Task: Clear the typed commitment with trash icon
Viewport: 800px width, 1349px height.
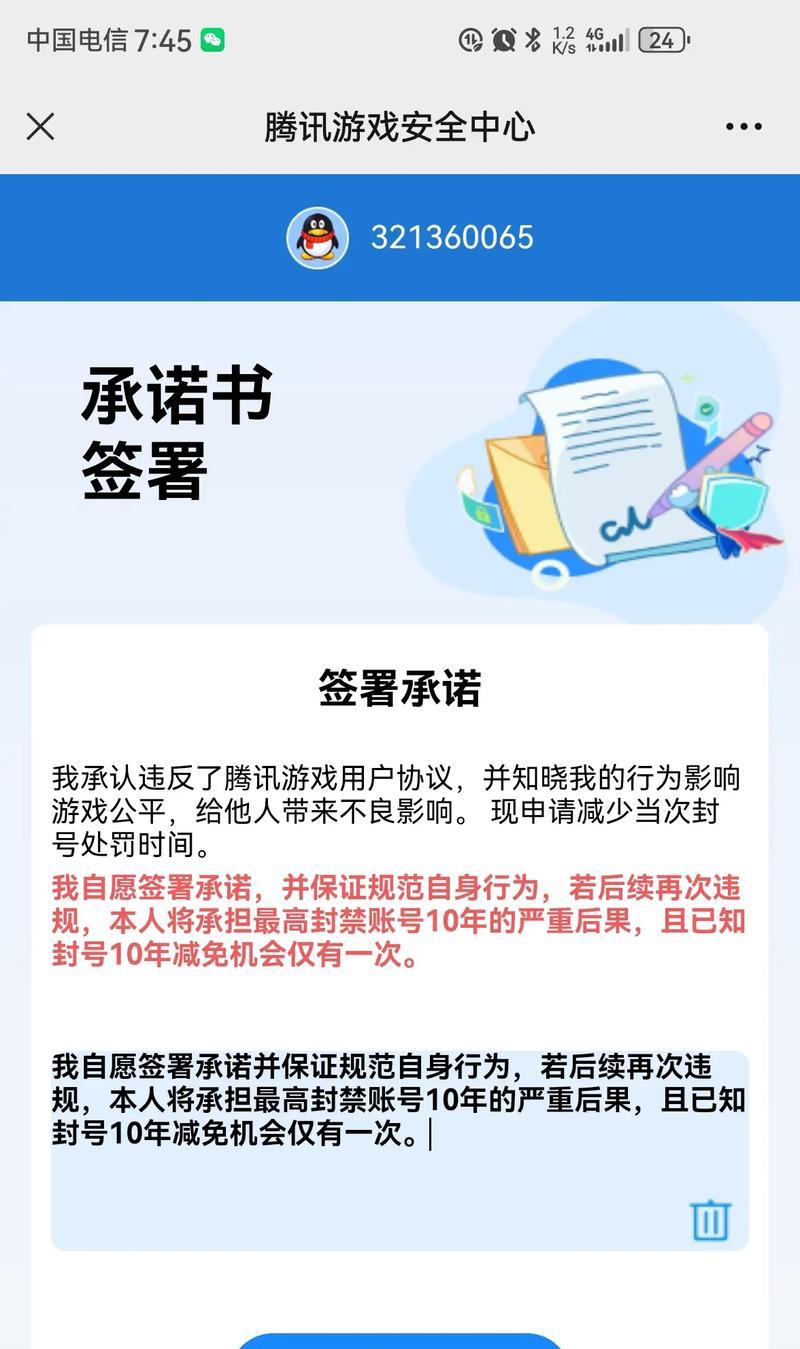Action: pos(710,1220)
